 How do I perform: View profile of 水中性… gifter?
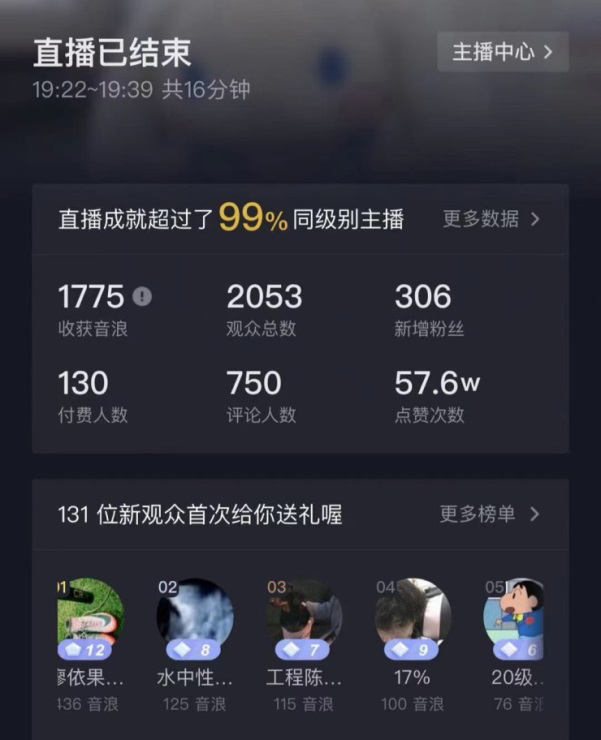(195, 612)
